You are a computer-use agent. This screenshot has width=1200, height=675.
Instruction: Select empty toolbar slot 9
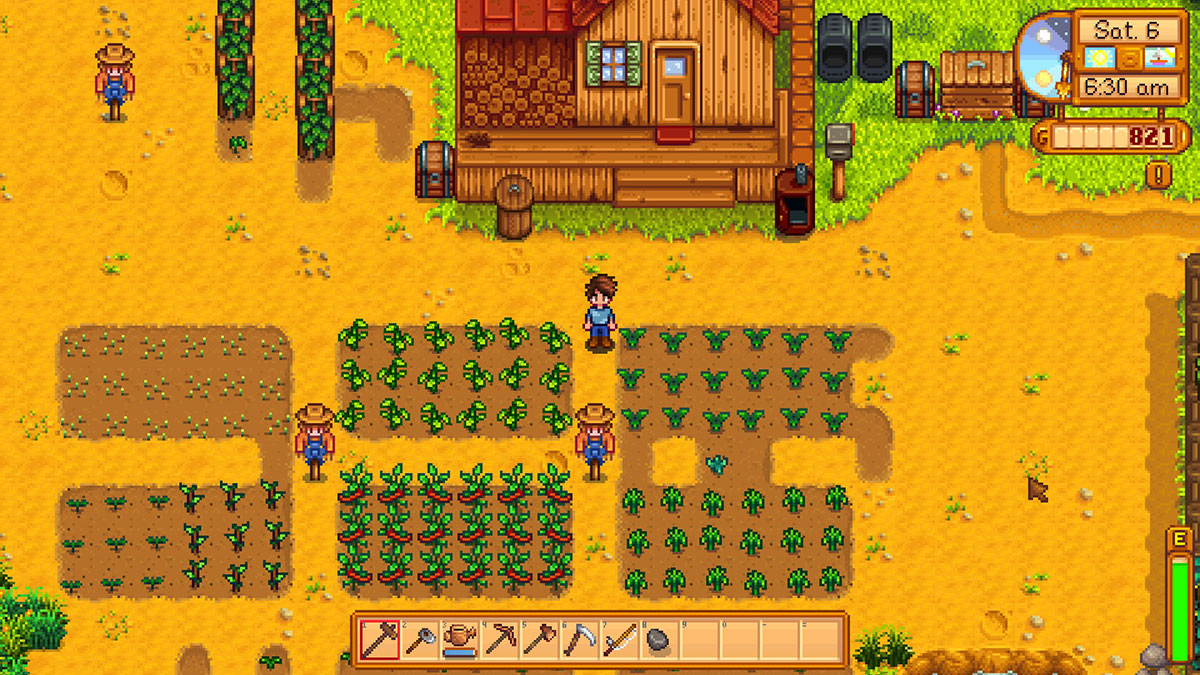point(699,639)
